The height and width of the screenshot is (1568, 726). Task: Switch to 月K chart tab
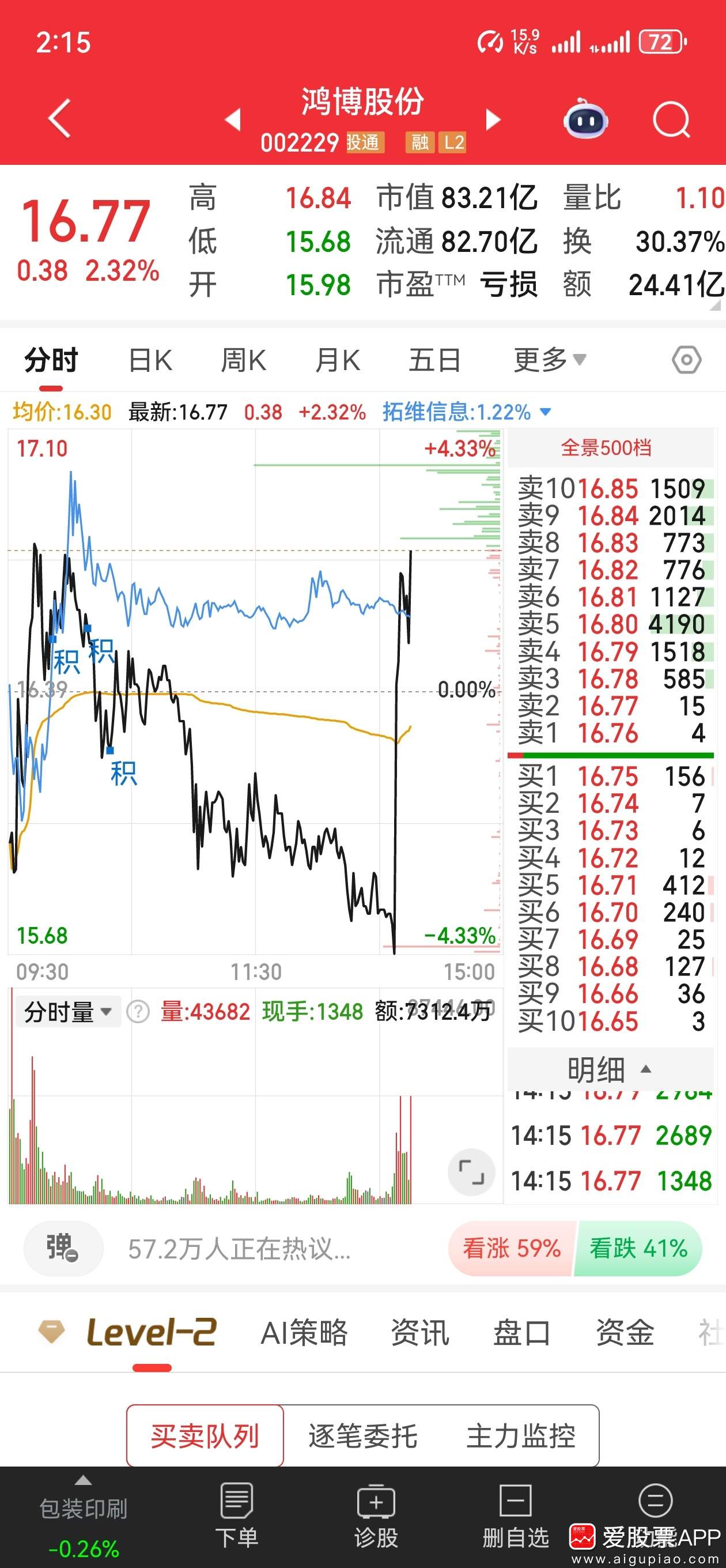[x=337, y=360]
